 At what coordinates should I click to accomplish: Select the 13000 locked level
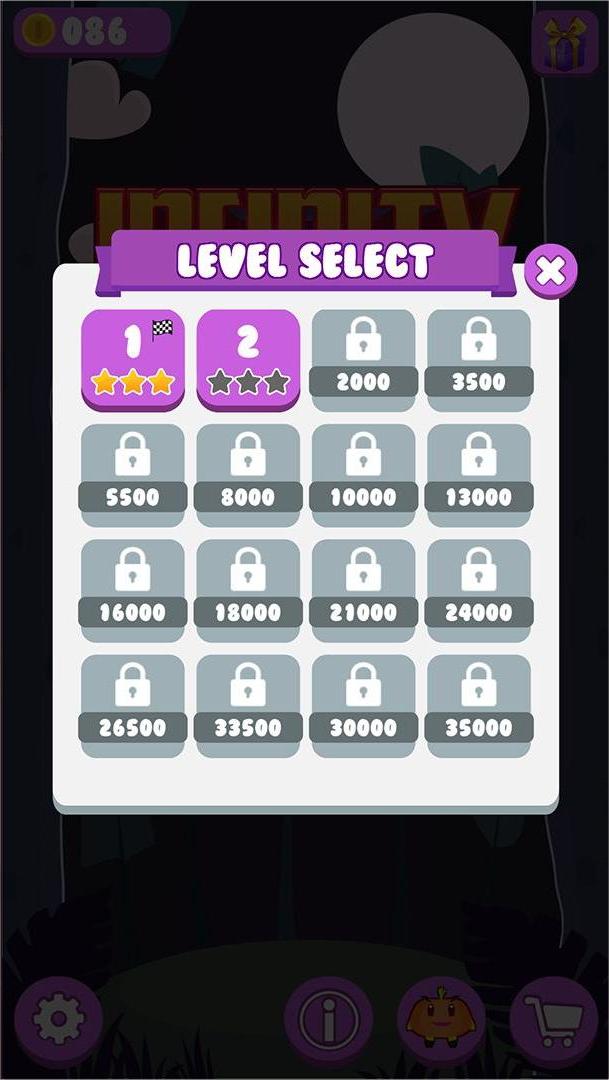click(478, 474)
